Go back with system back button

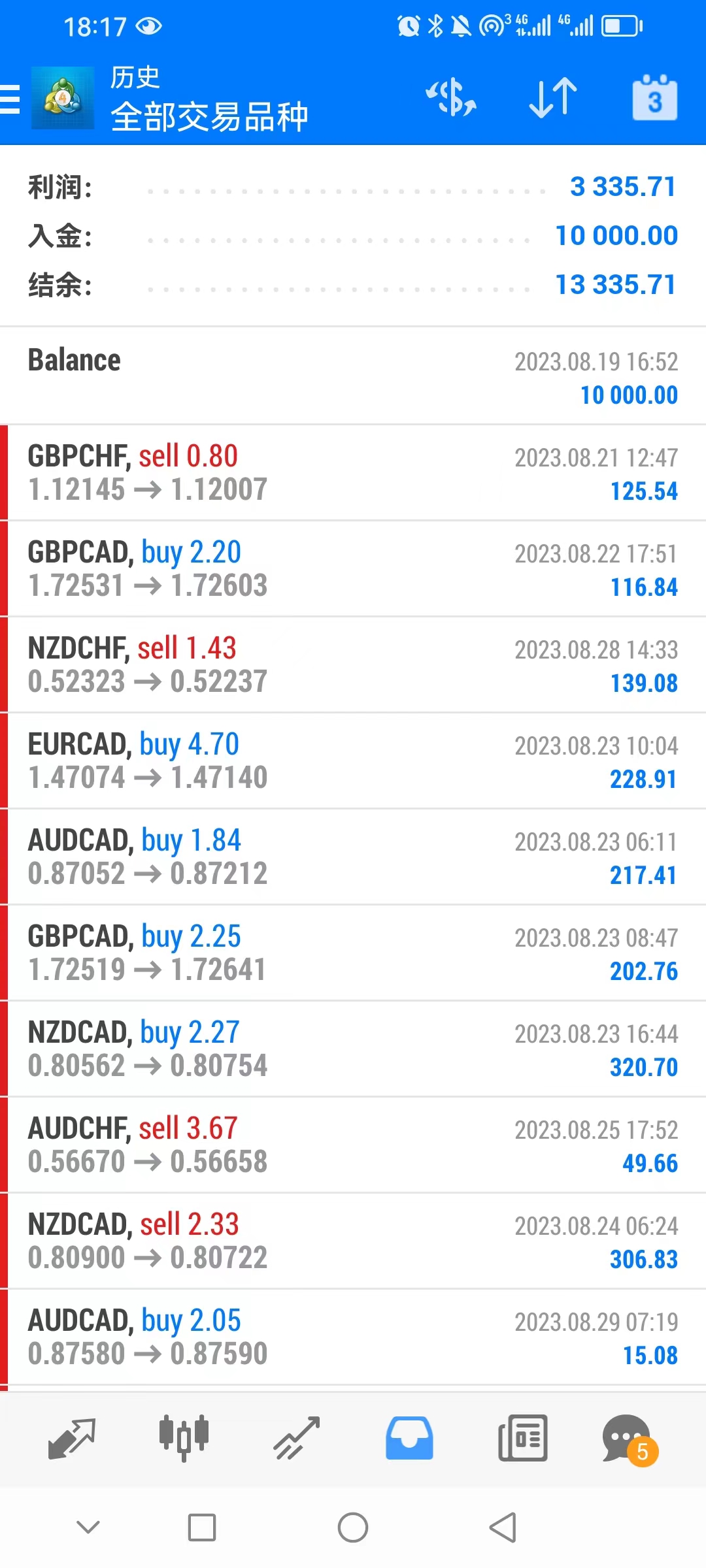point(503,1527)
